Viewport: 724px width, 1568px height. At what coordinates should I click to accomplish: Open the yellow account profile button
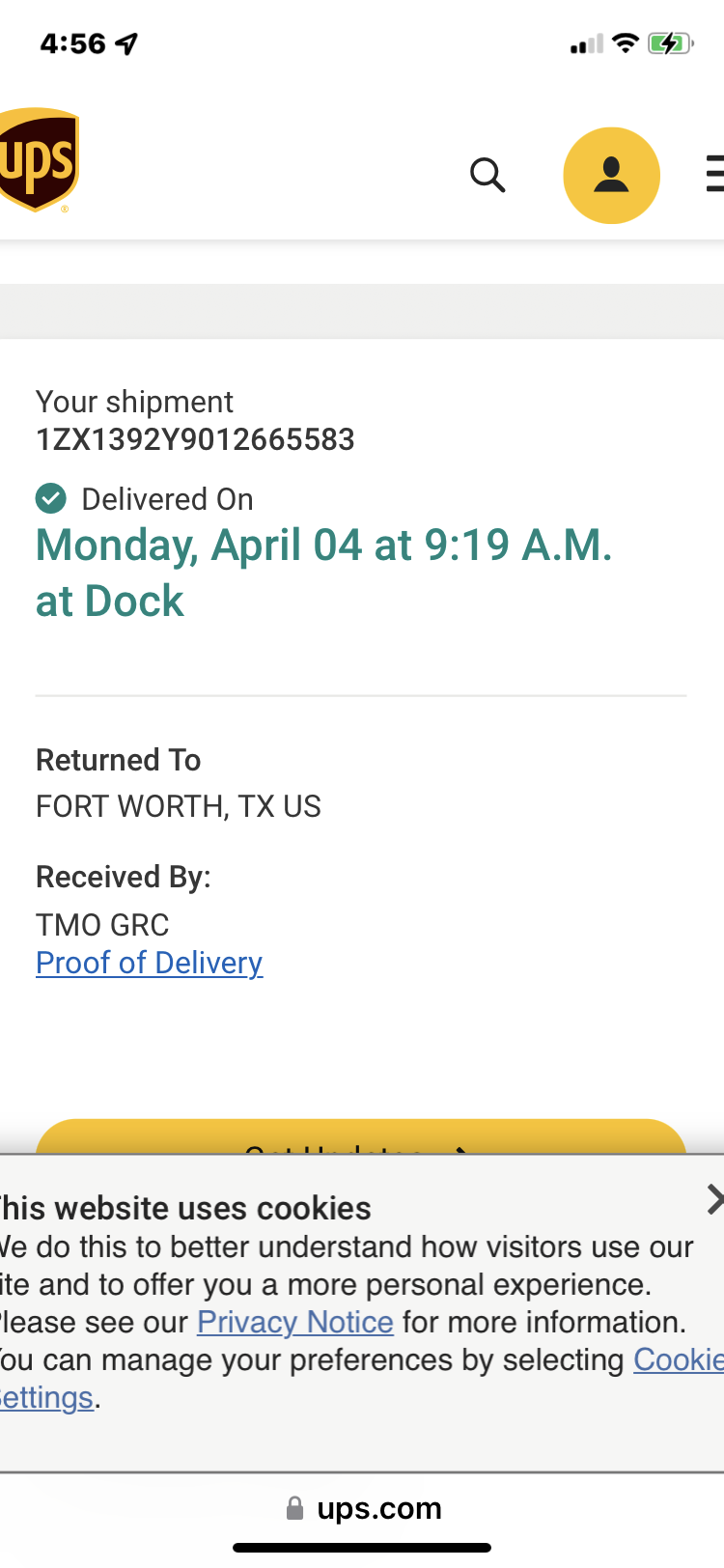pyautogui.click(x=611, y=176)
